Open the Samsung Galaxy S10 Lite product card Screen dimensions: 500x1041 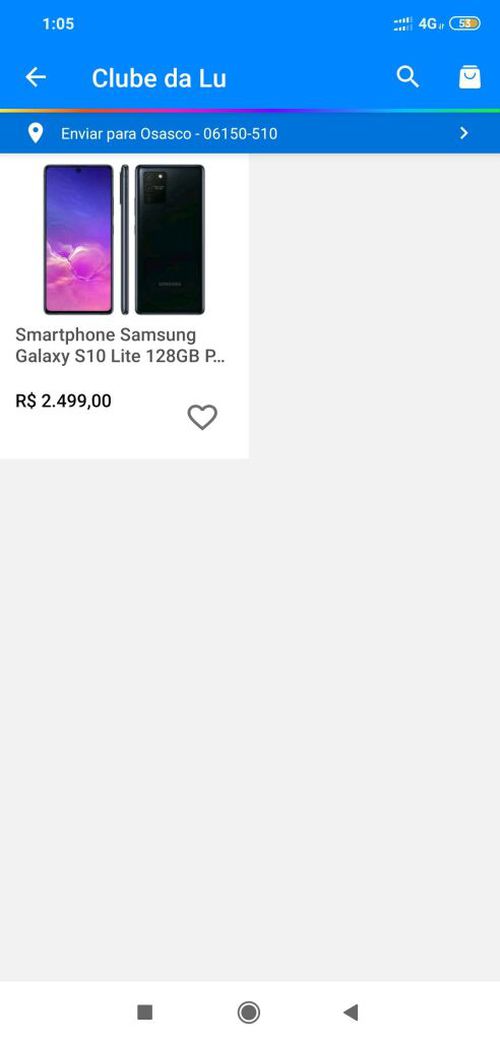124,306
